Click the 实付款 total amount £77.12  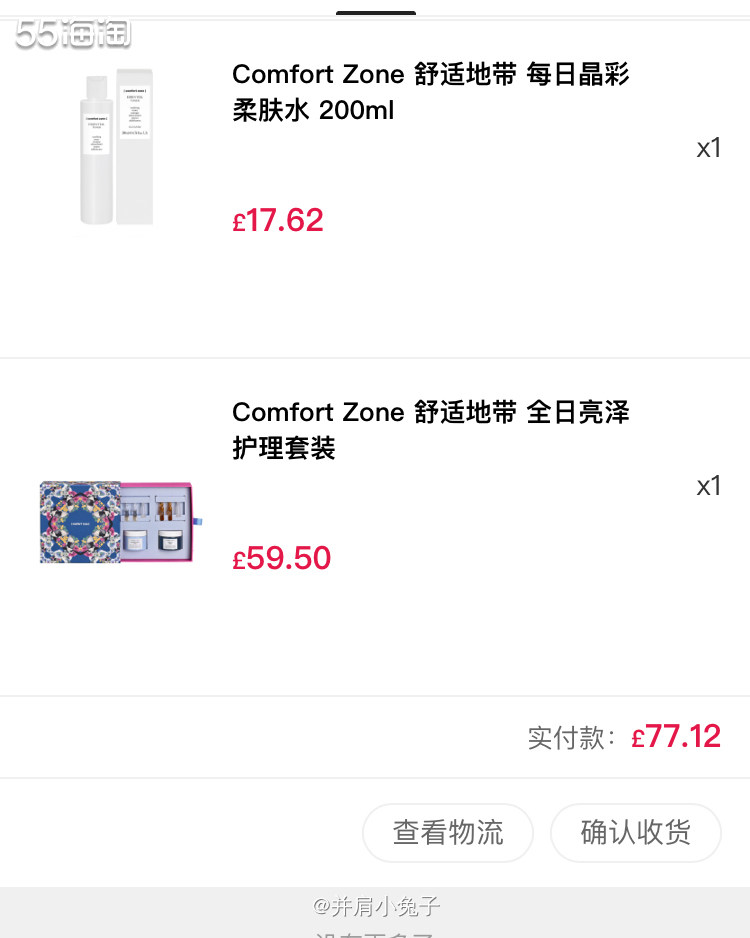point(677,736)
